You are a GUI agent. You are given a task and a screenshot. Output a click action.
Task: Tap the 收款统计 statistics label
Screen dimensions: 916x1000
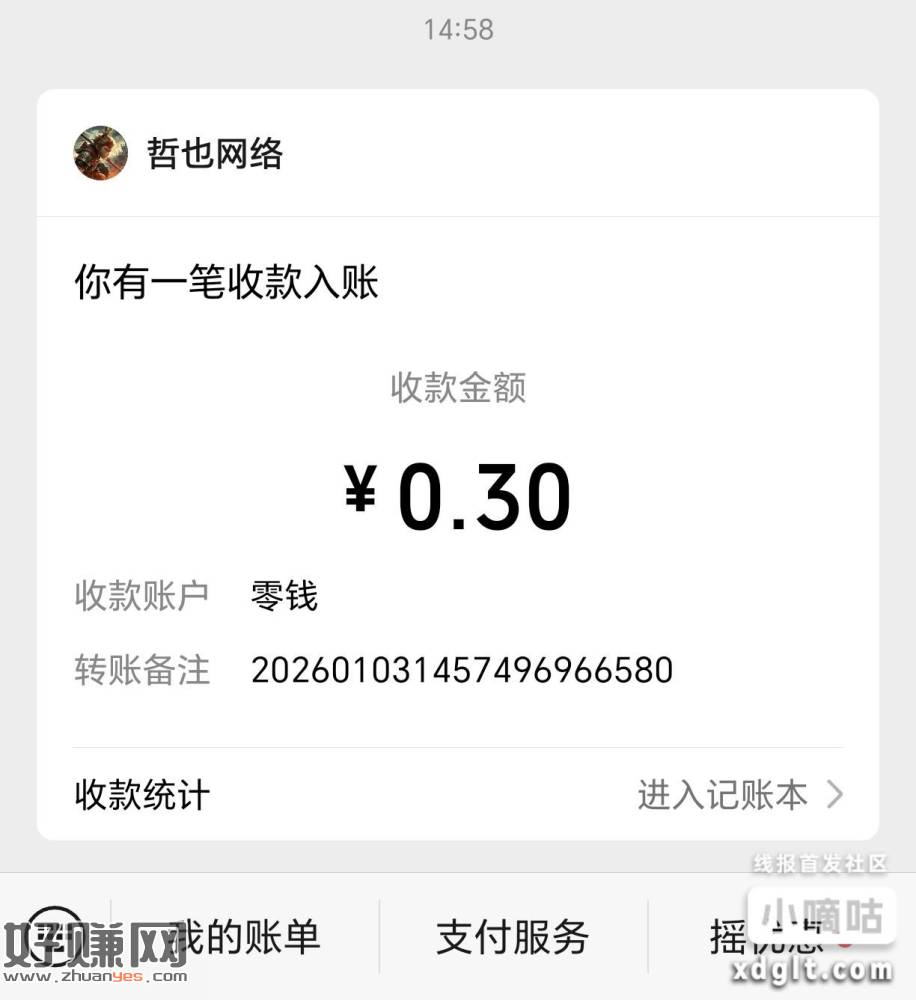(x=141, y=795)
